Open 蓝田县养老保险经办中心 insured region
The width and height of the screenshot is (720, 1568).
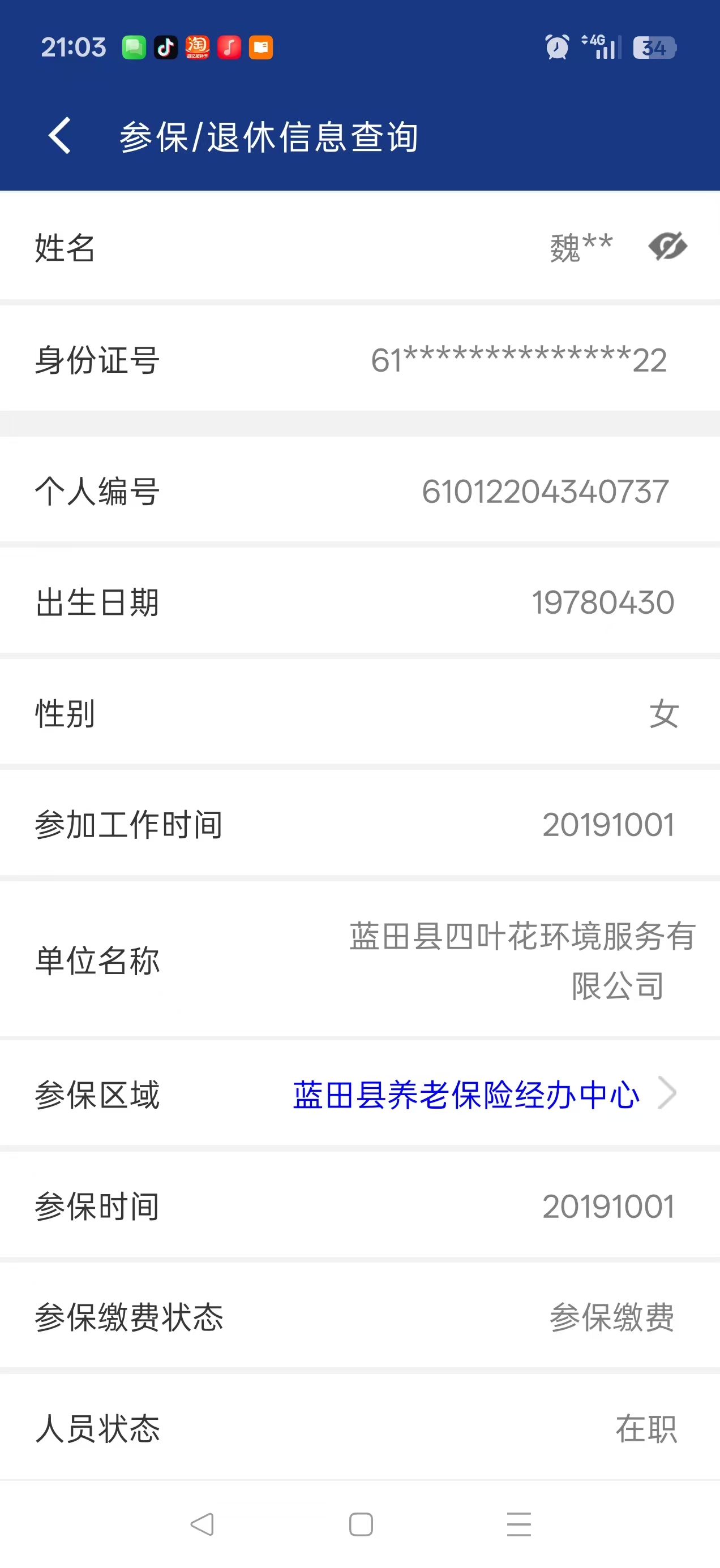(466, 1095)
